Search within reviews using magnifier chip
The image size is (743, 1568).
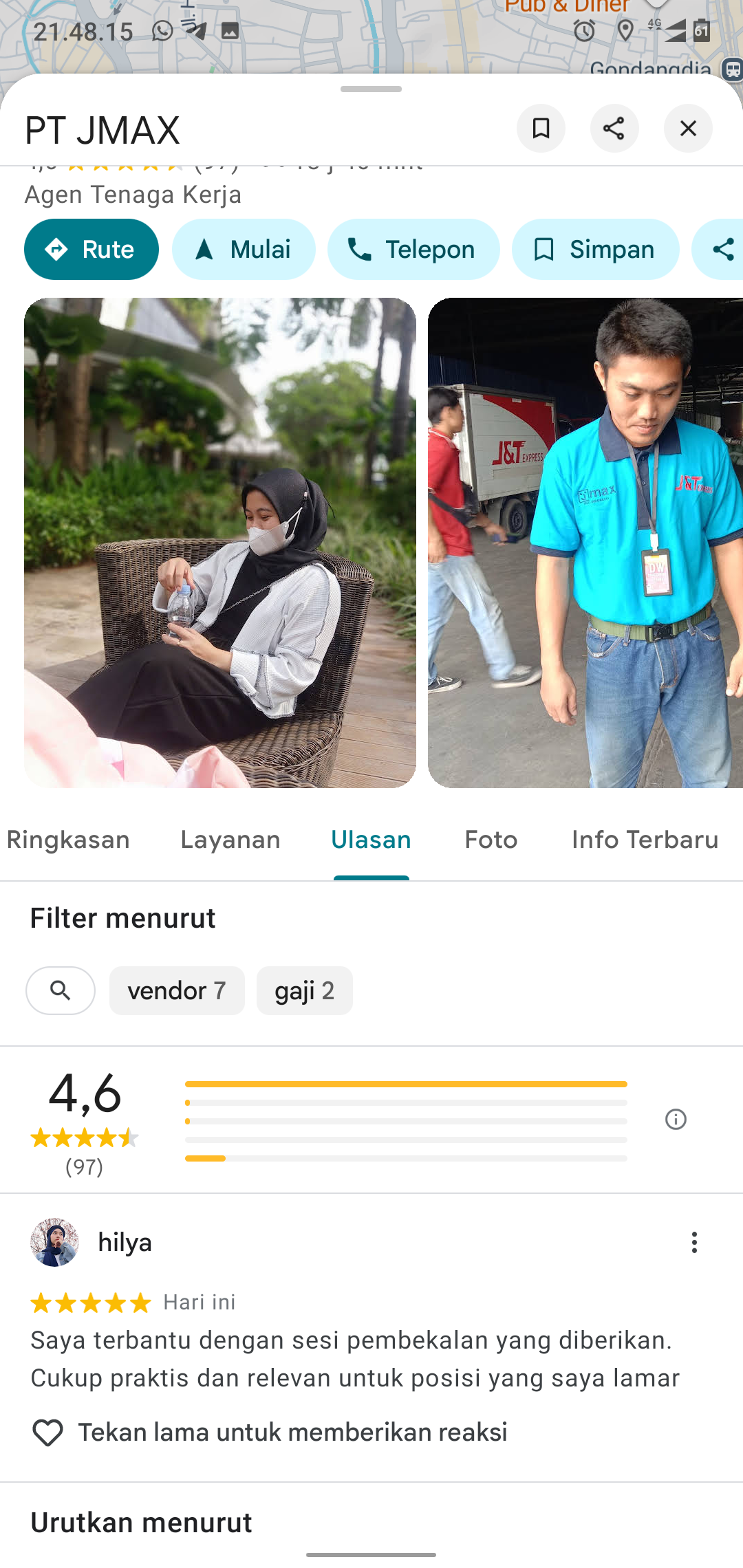point(61,990)
